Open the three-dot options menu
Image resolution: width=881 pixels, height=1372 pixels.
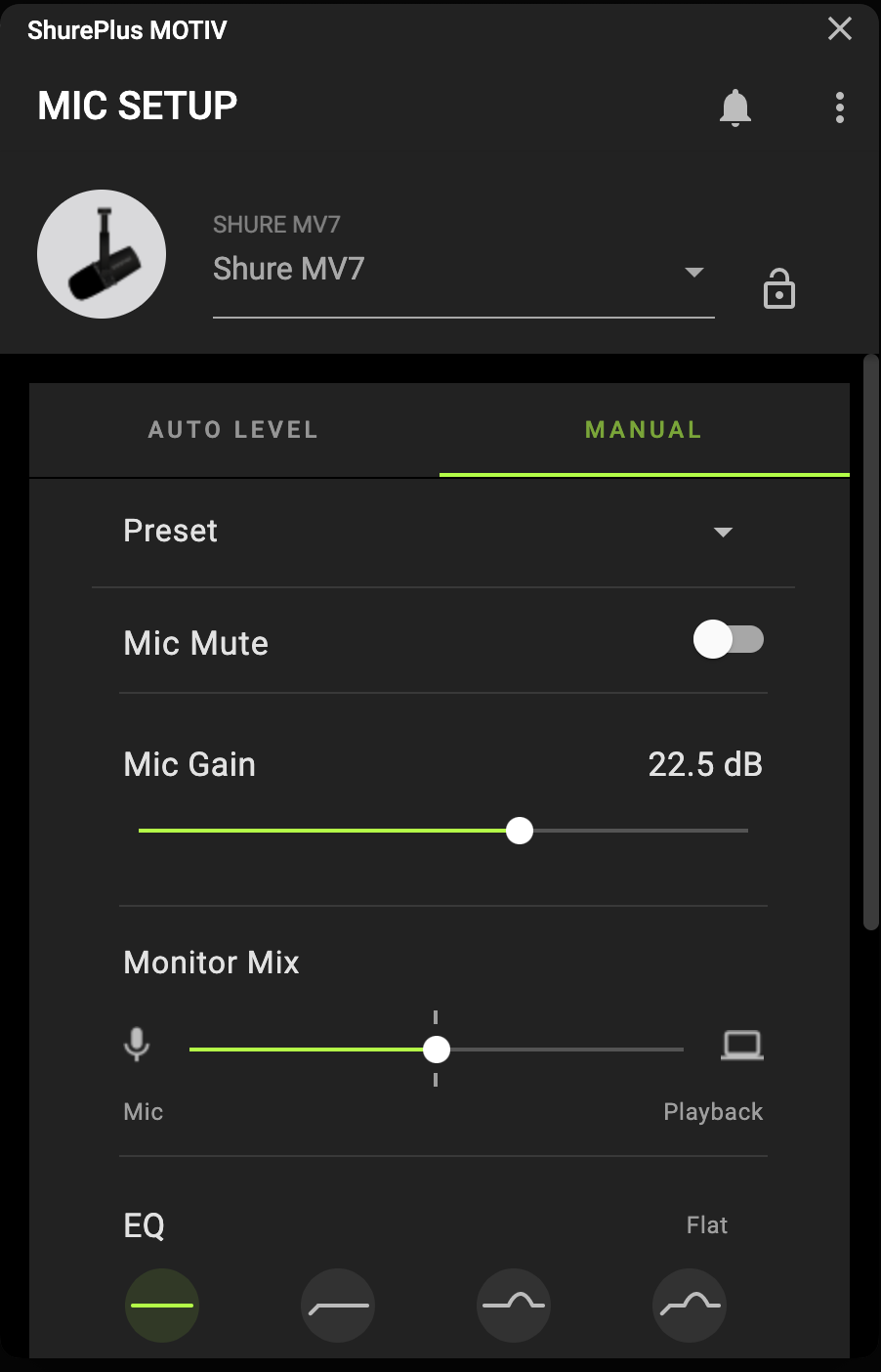point(838,107)
